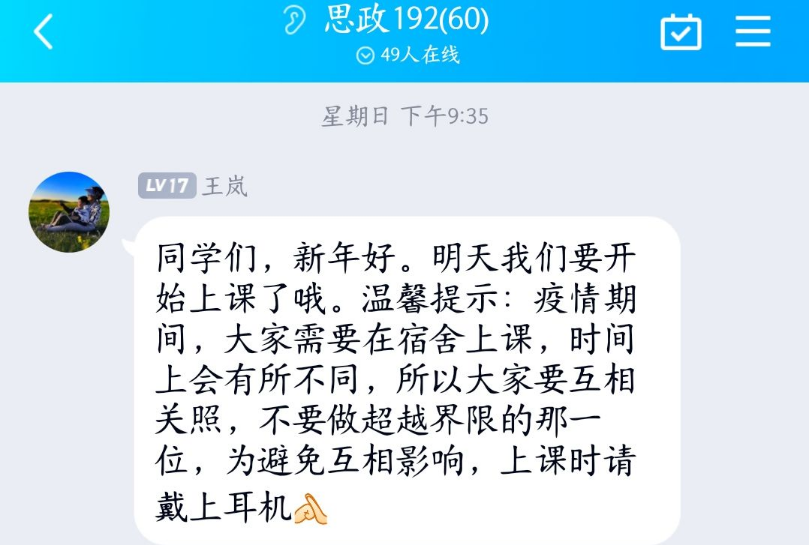Expand the 49人在线 online members list

click(x=408, y=56)
